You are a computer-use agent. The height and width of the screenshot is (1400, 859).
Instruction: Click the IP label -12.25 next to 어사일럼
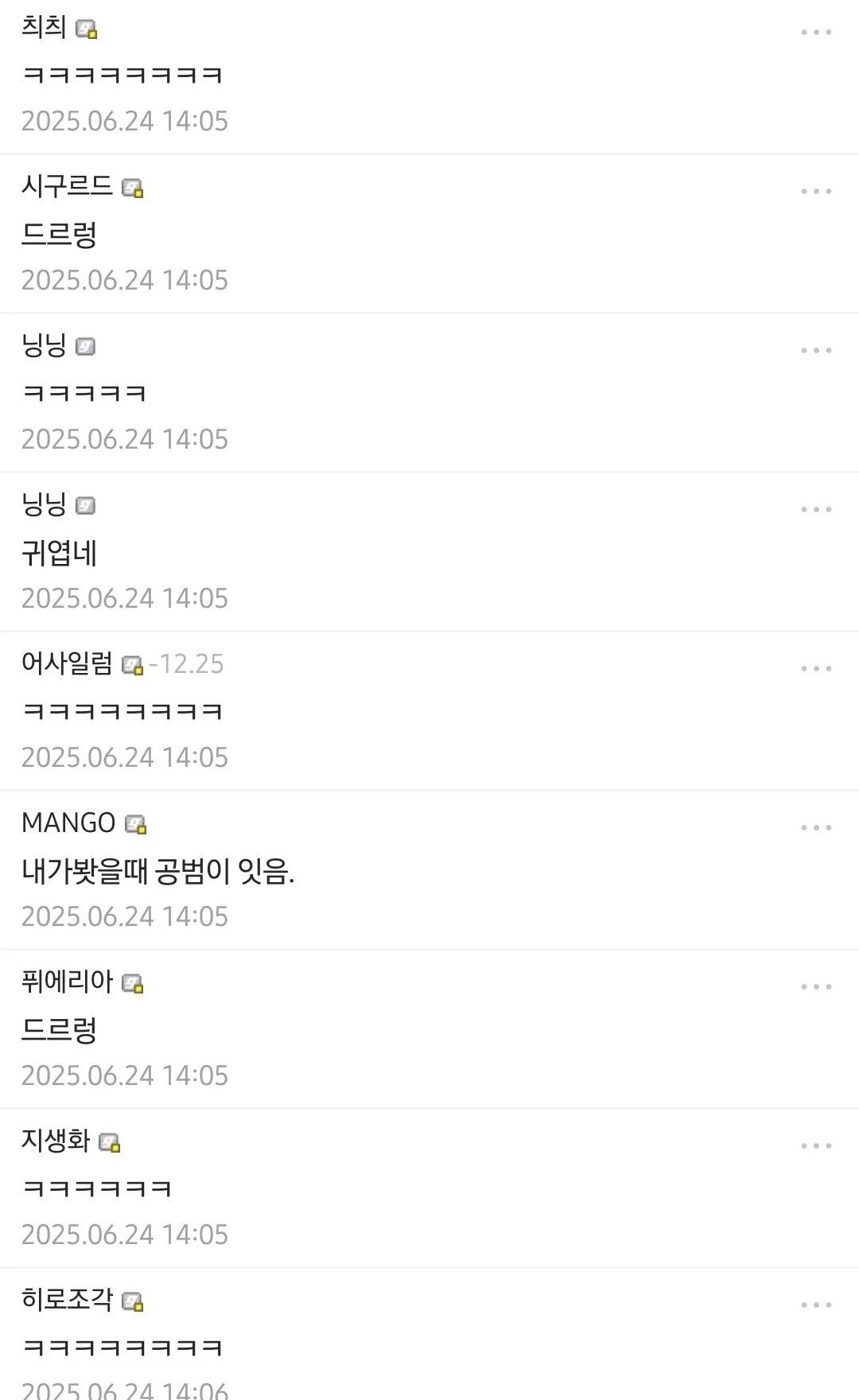187,664
